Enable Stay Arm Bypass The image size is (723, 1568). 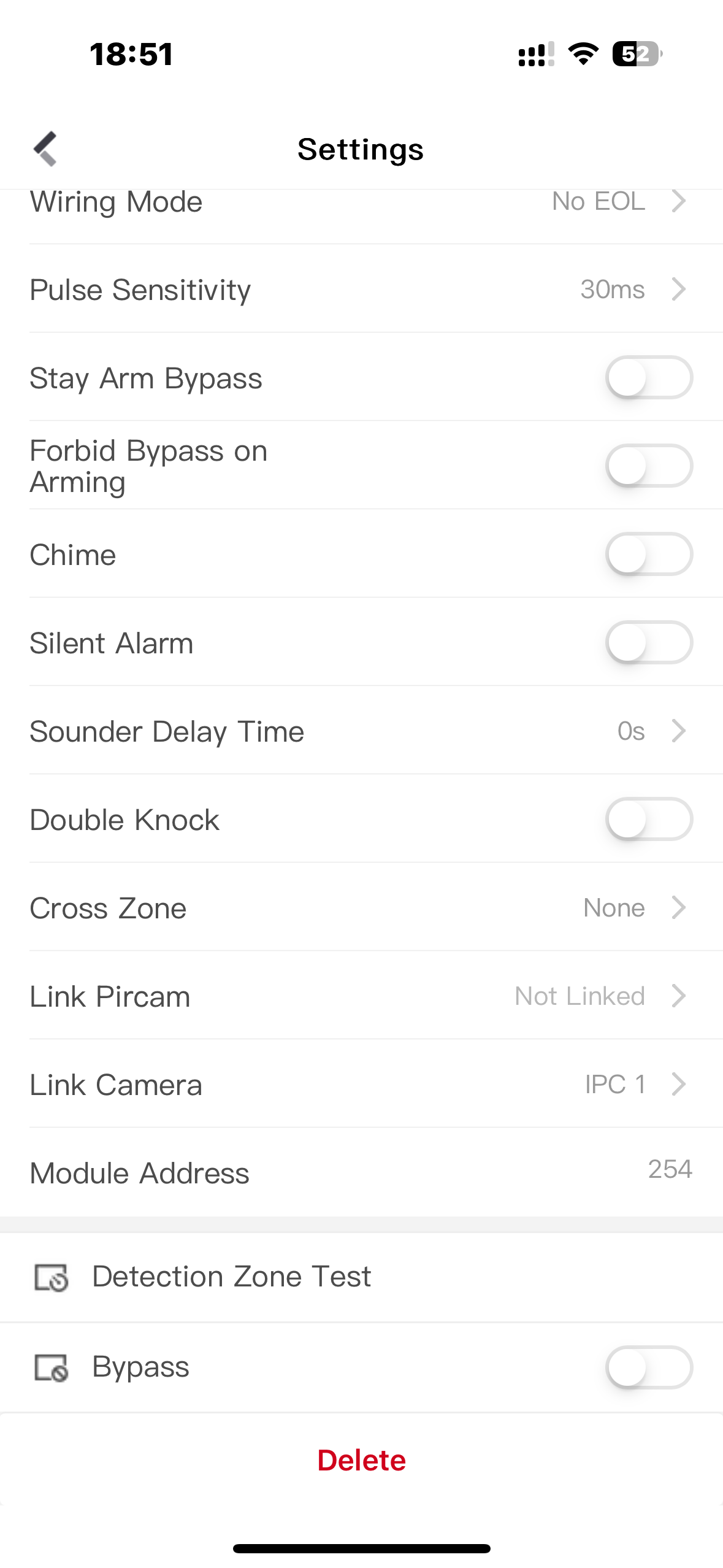[649, 377]
